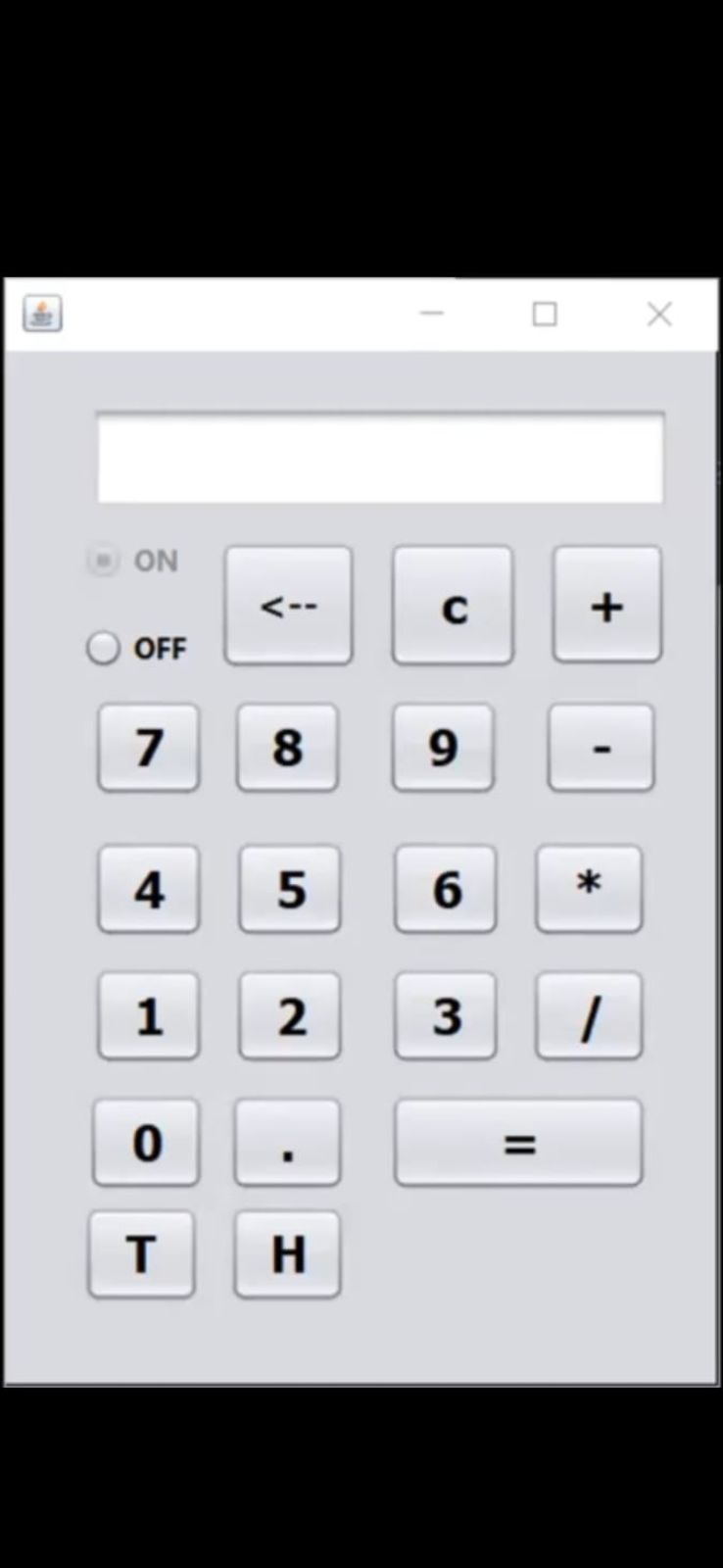Enter digit 0 on the keypad
The width and height of the screenshot is (723, 1568).
pyautogui.click(x=146, y=1143)
